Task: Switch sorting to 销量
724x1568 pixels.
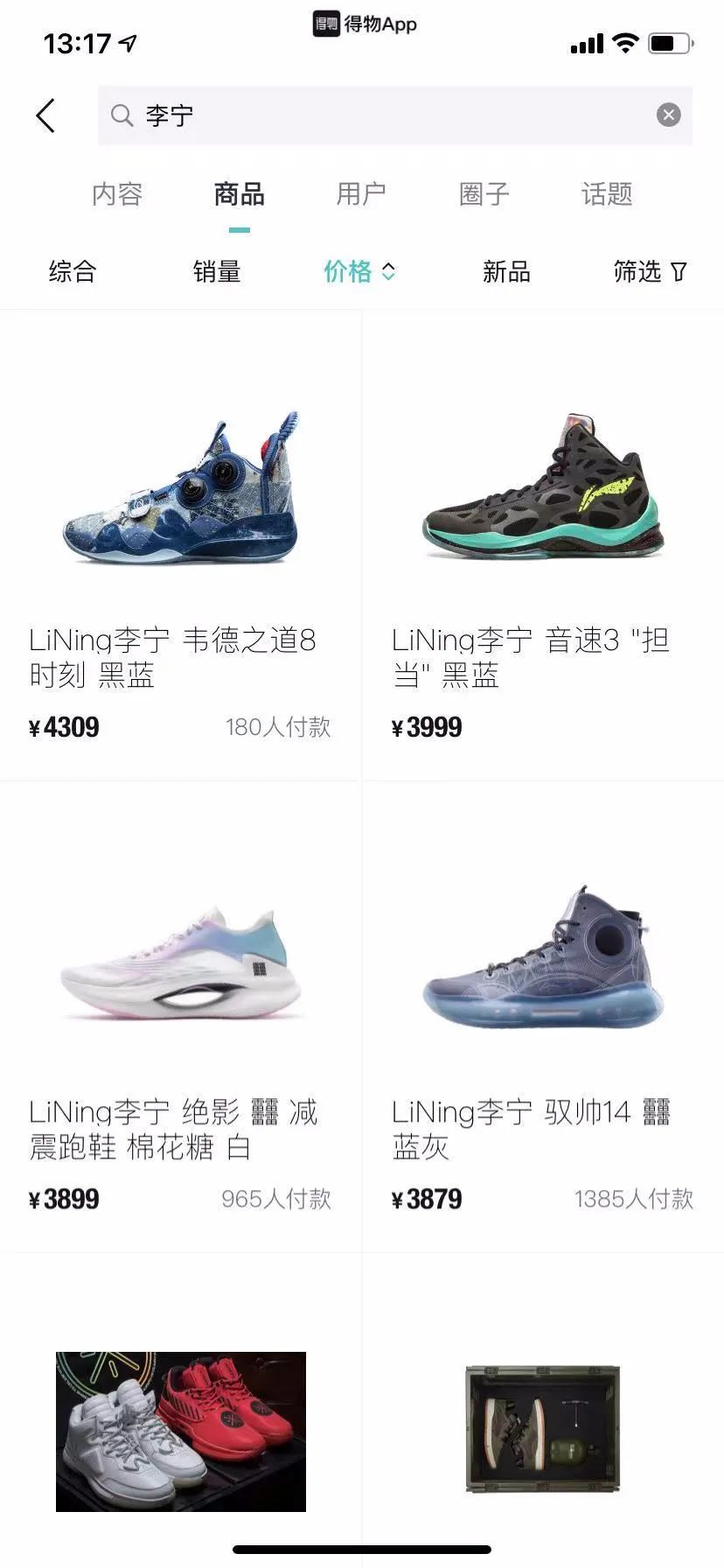Action: point(217,272)
